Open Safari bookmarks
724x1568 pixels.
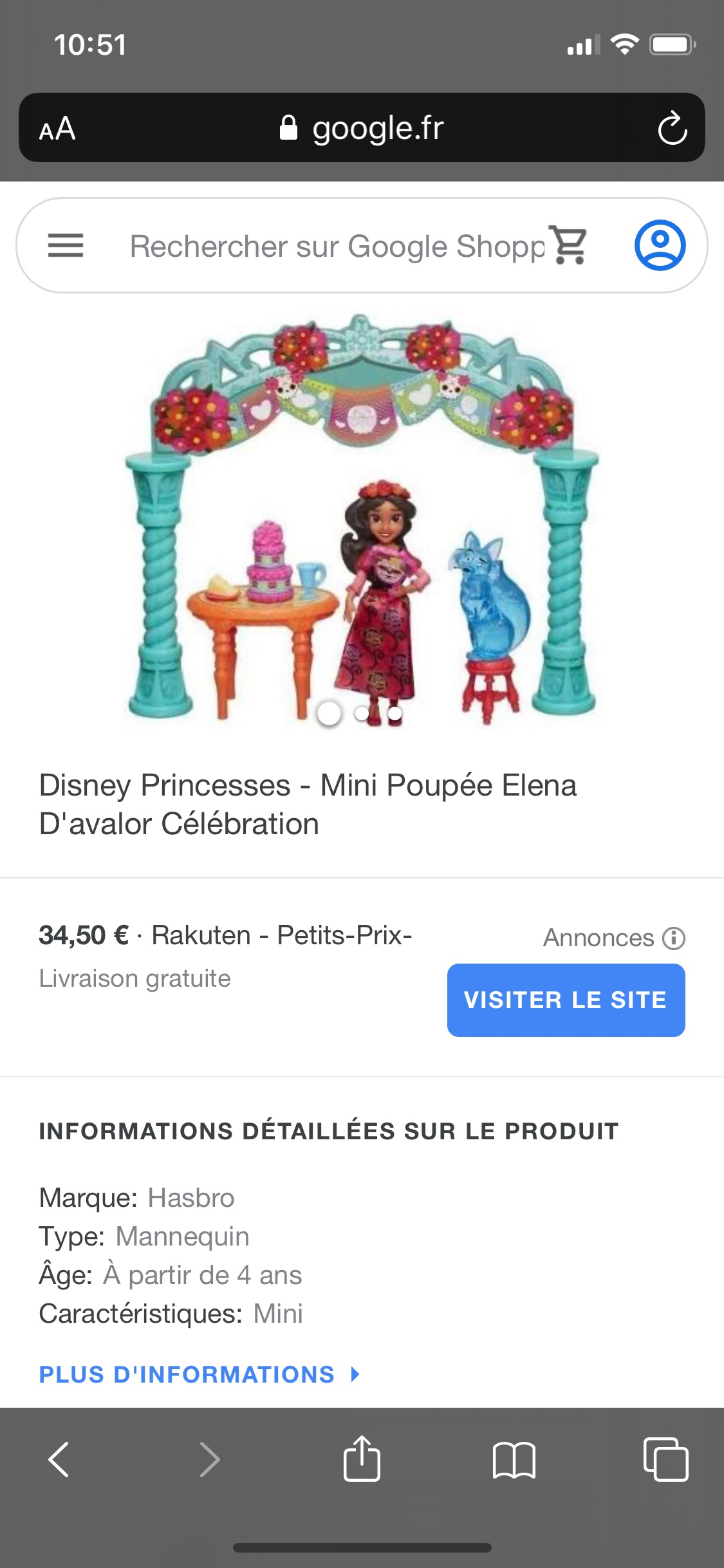pos(514,1459)
